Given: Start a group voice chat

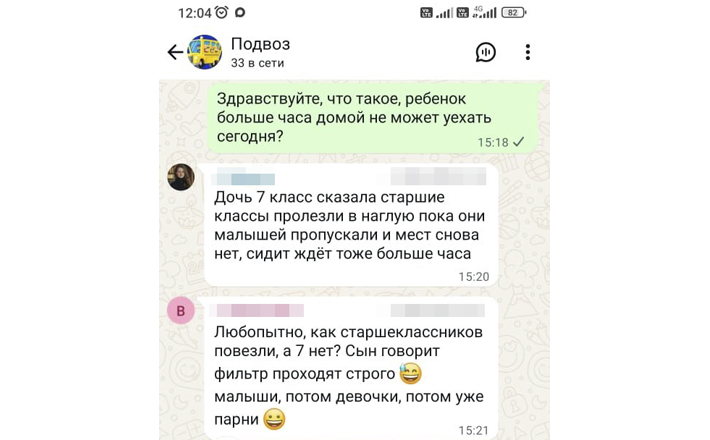Looking at the screenshot, I should [x=485, y=52].
